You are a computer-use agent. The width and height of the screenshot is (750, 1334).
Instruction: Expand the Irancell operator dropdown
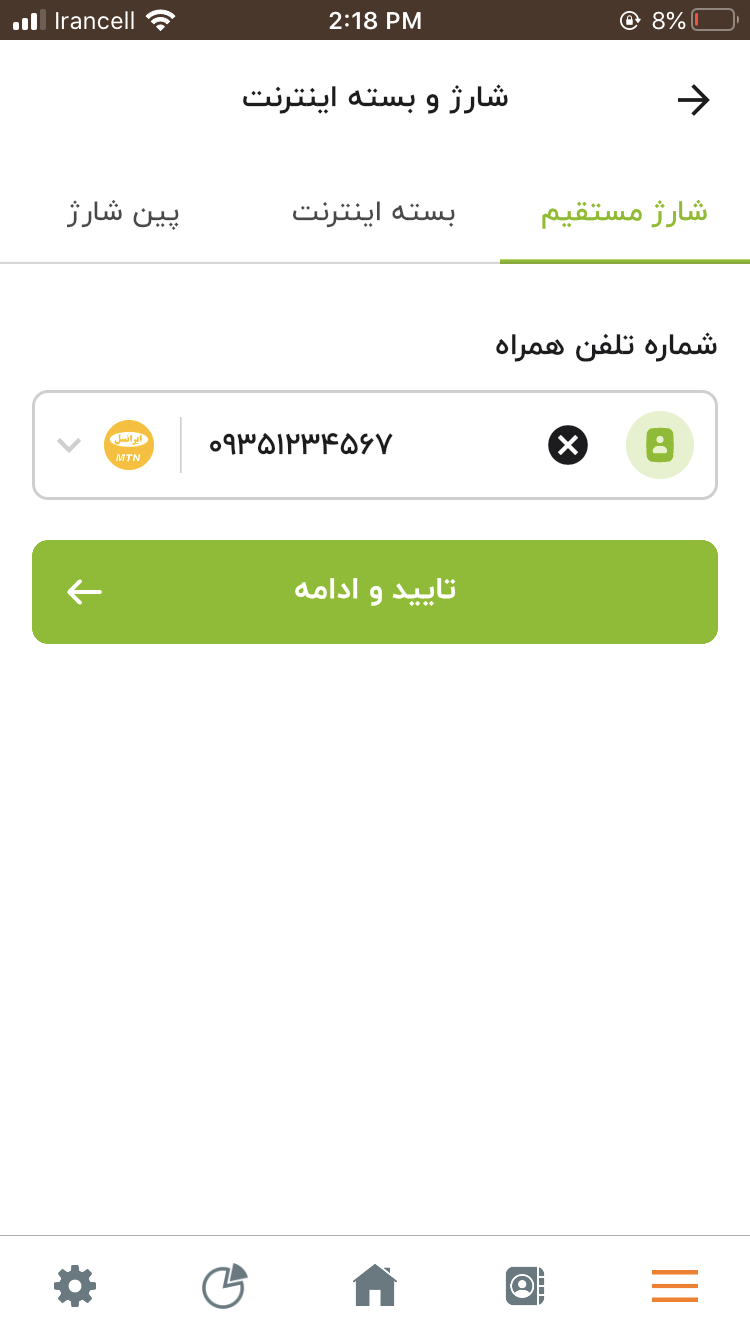(x=70, y=445)
